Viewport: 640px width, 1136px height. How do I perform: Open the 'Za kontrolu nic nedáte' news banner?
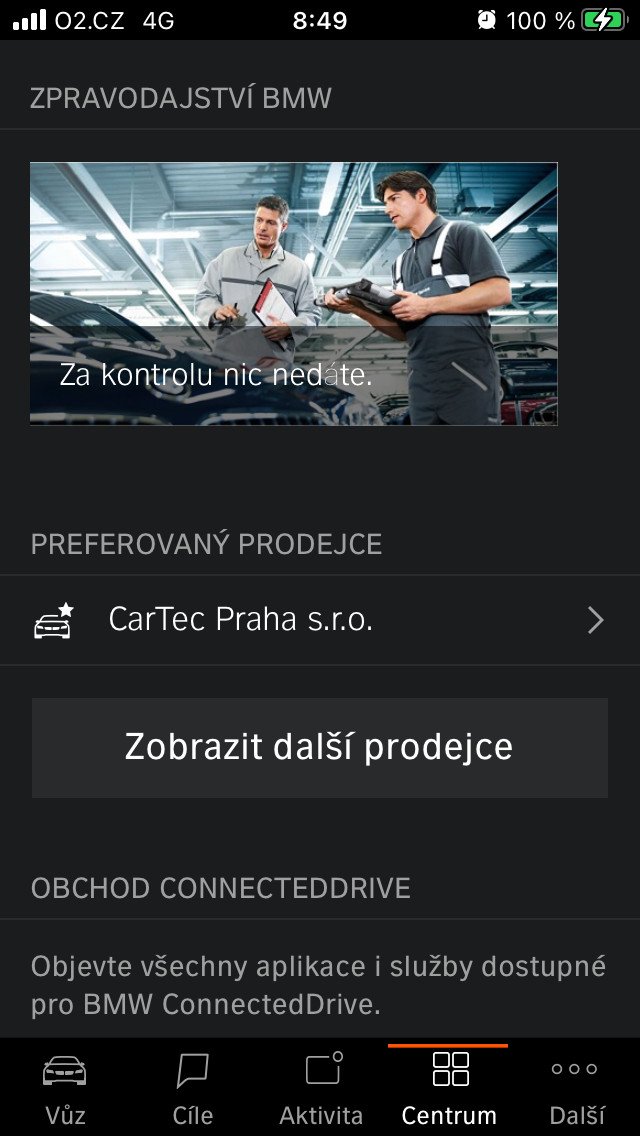pos(294,293)
